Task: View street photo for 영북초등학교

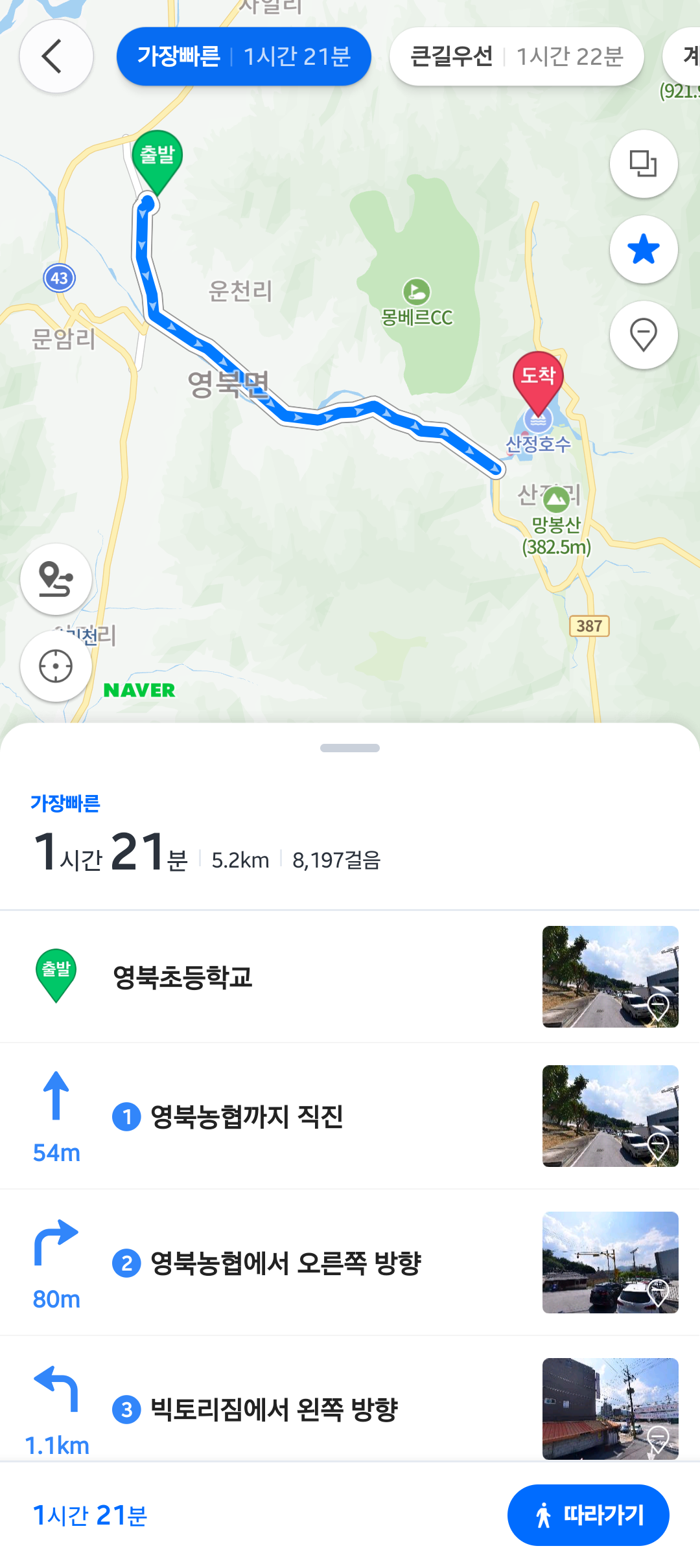Action: (x=610, y=976)
